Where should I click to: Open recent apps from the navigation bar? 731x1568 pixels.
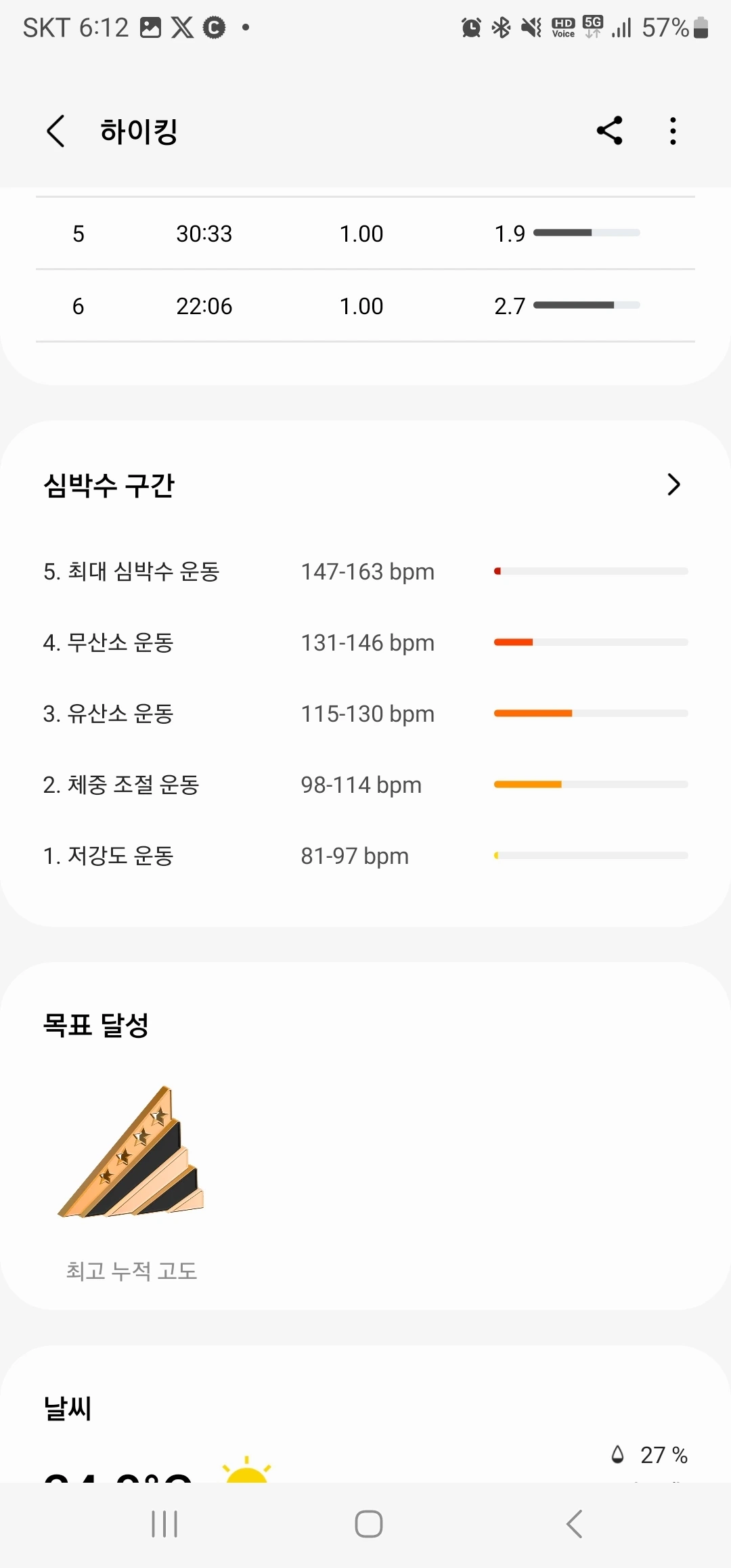point(164,1524)
